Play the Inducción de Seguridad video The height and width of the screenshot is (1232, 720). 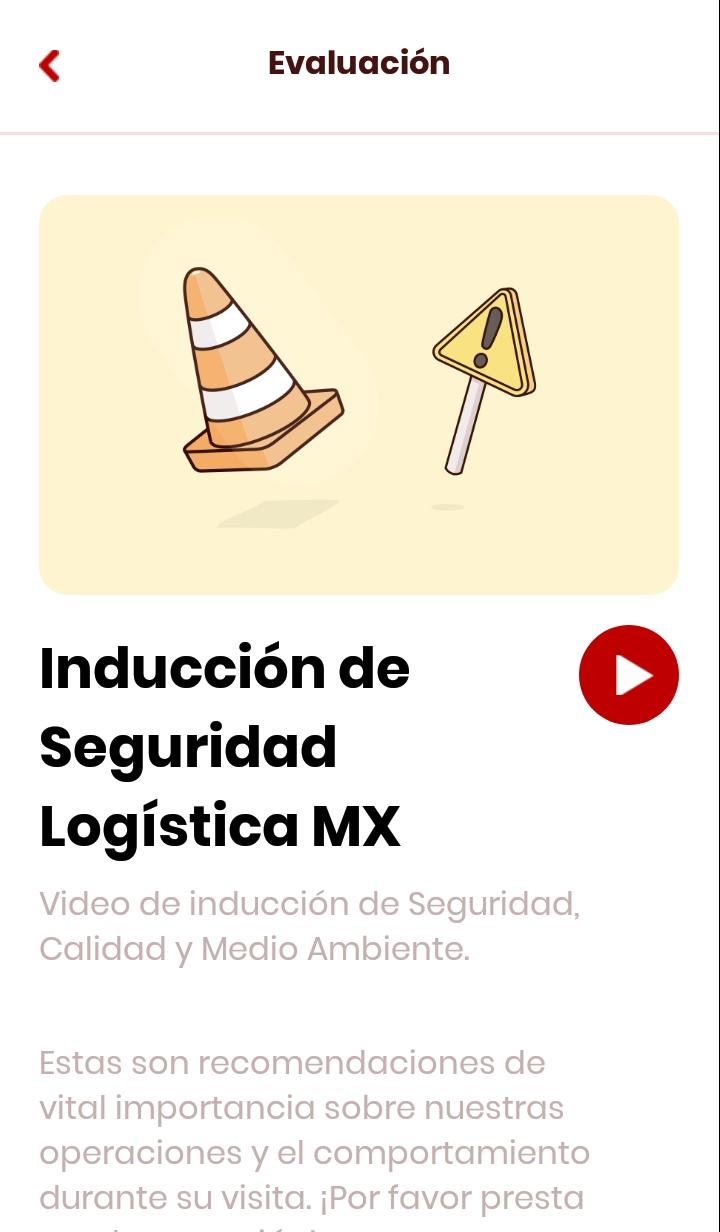pos(629,675)
